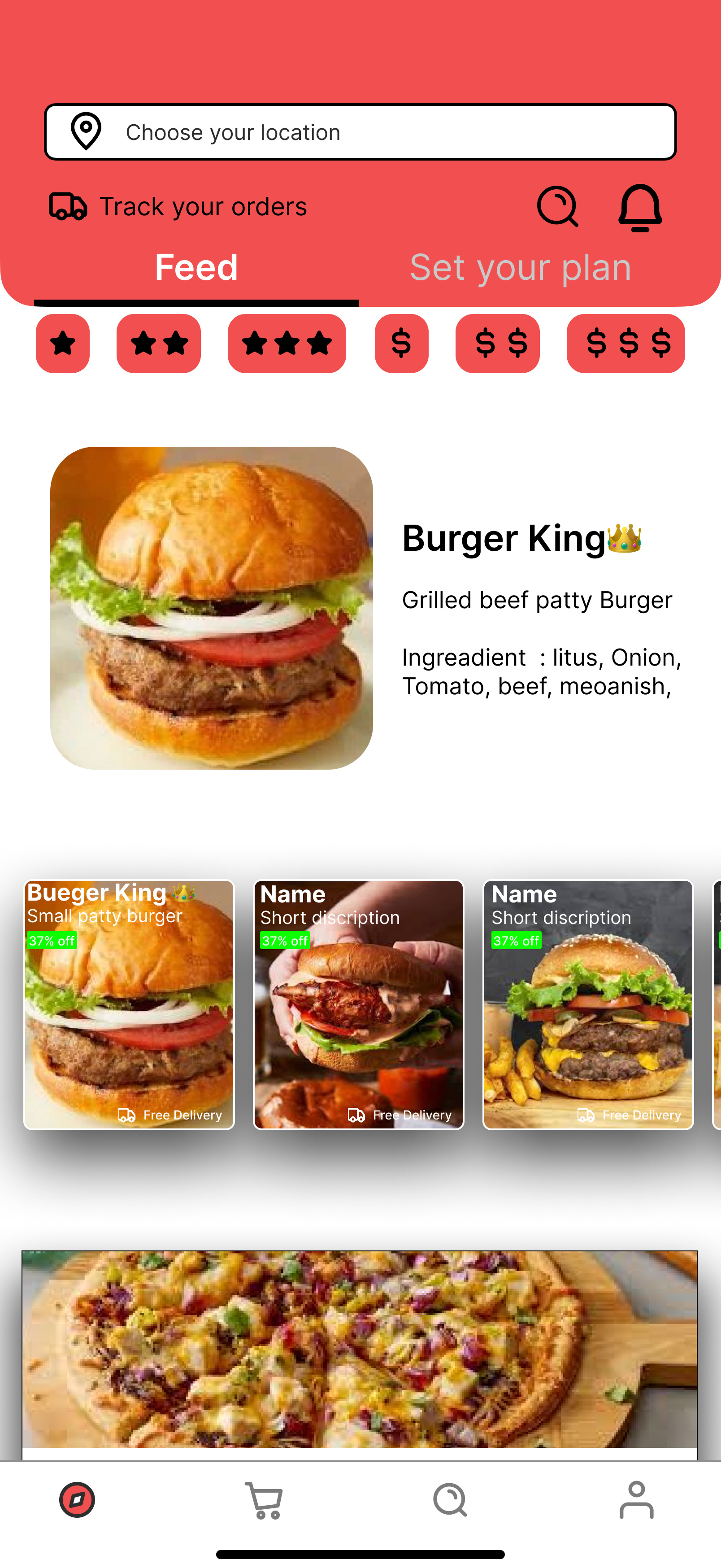Switch to the Set your plan tab
721x1568 pixels.
coord(520,266)
